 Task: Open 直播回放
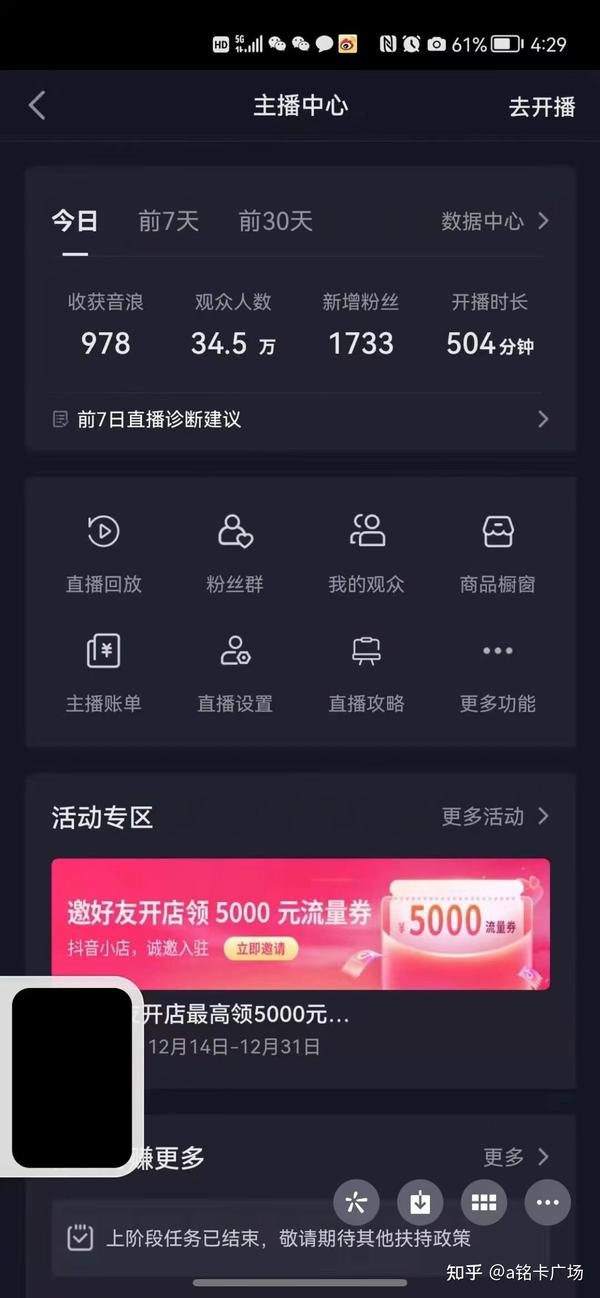point(104,555)
